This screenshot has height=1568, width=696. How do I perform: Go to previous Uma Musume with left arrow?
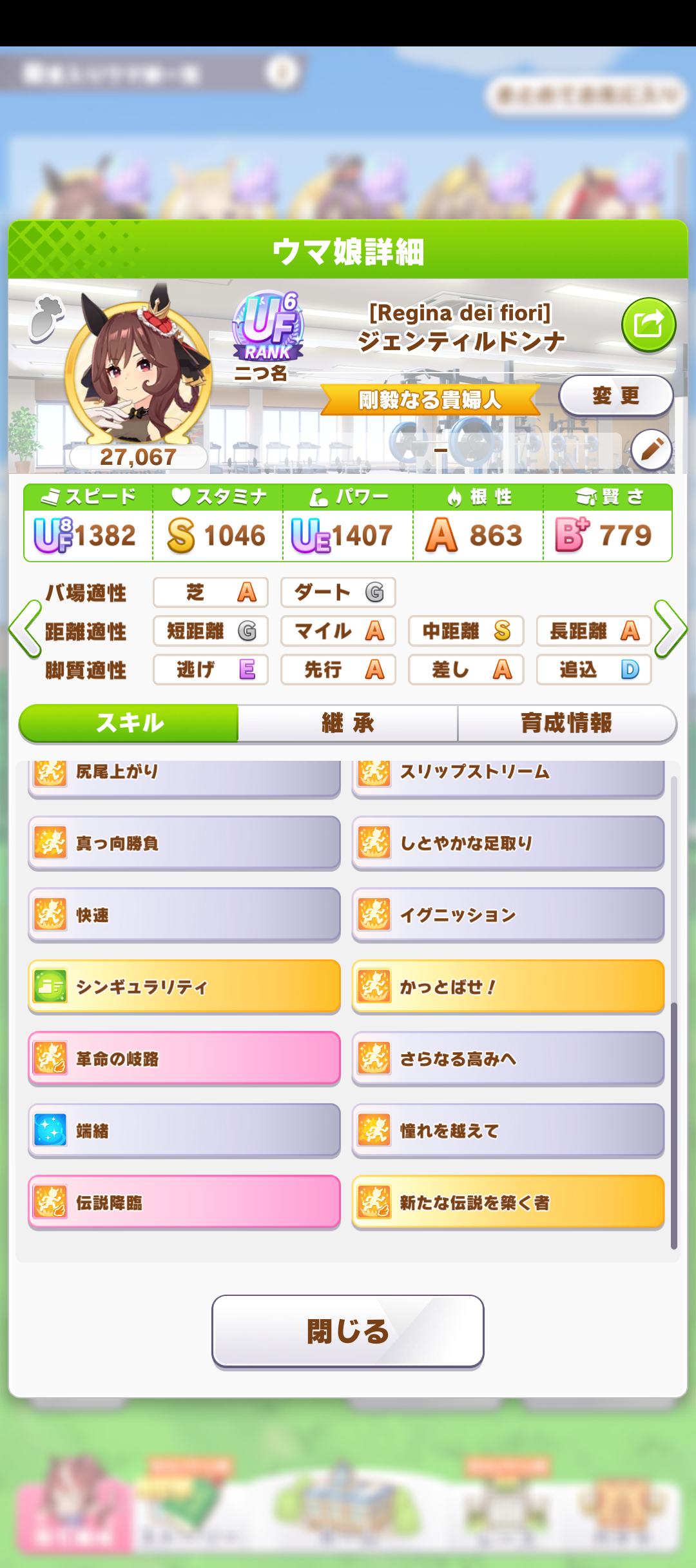(24, 629)
